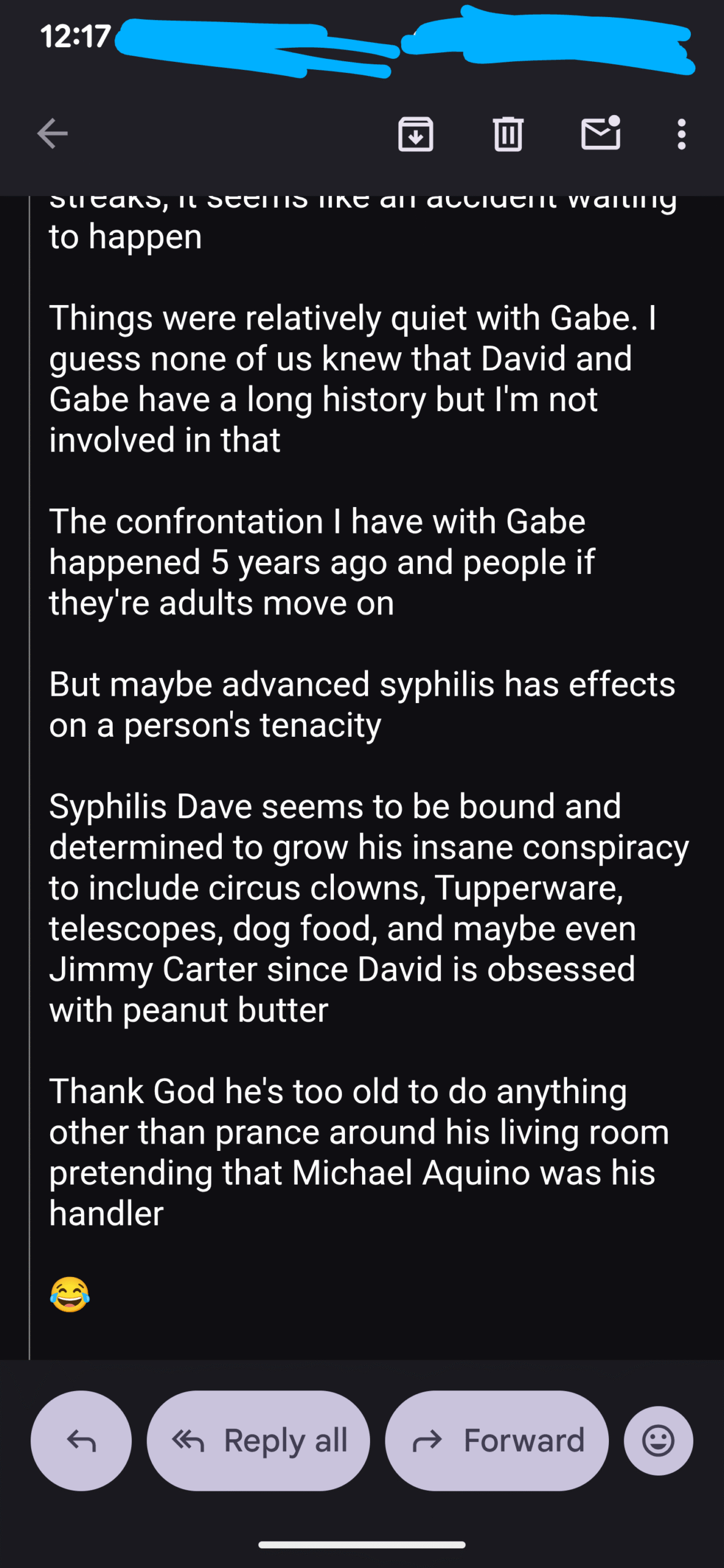Reply to this email
The image size is (724, 1568).
(81, 1440)
